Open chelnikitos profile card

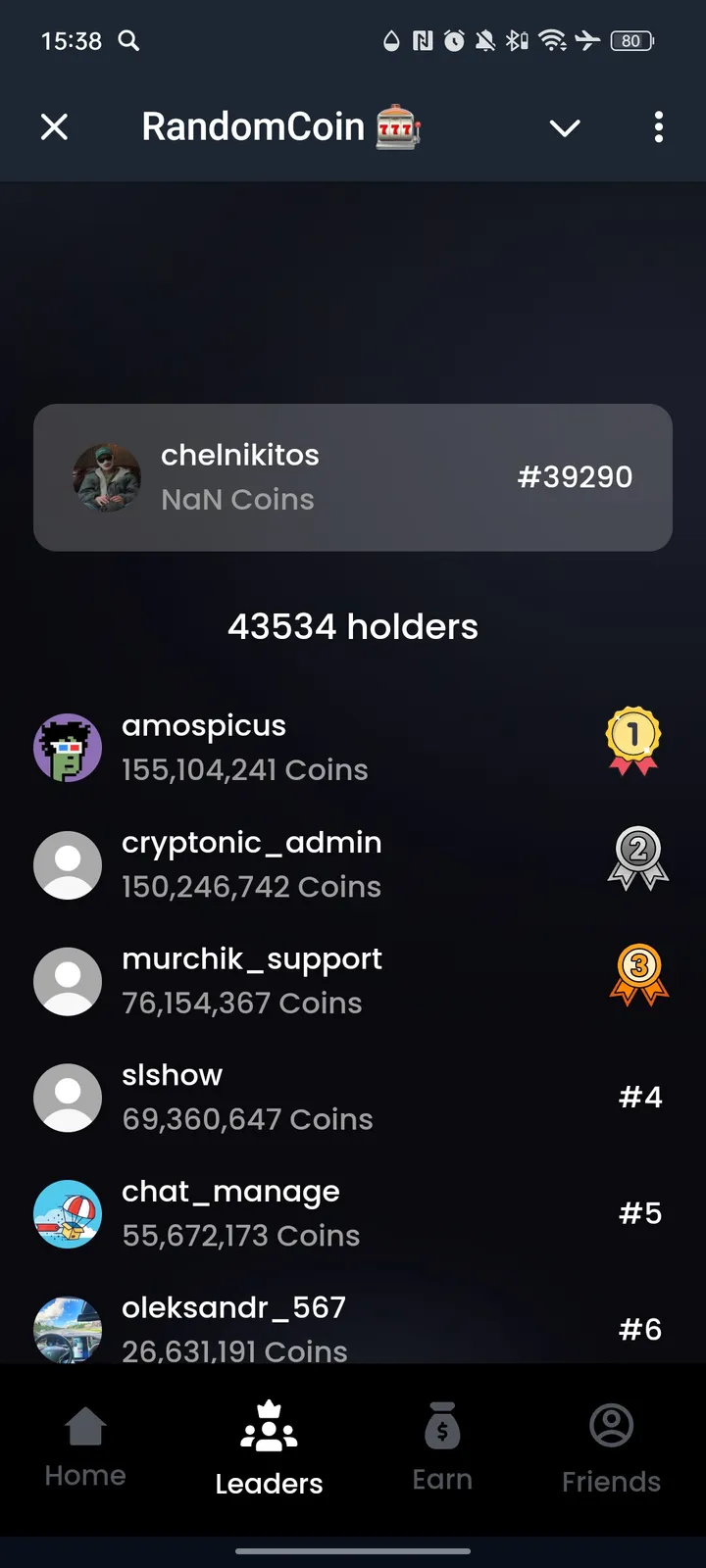353,477
